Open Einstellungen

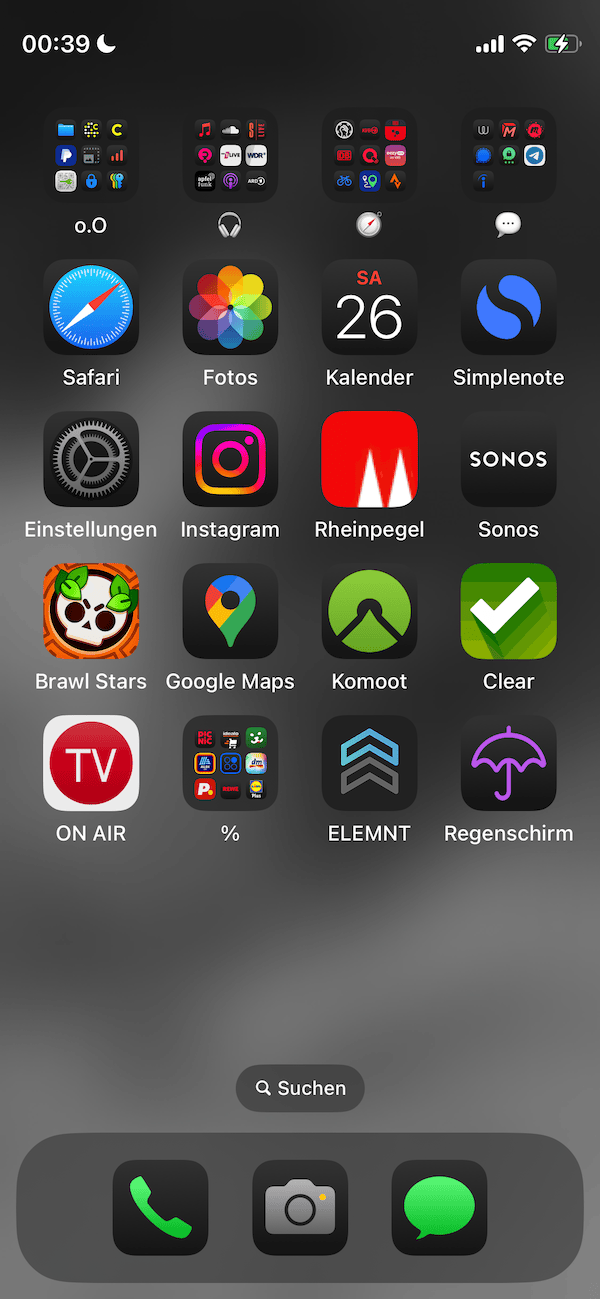[x=91, y=459]
